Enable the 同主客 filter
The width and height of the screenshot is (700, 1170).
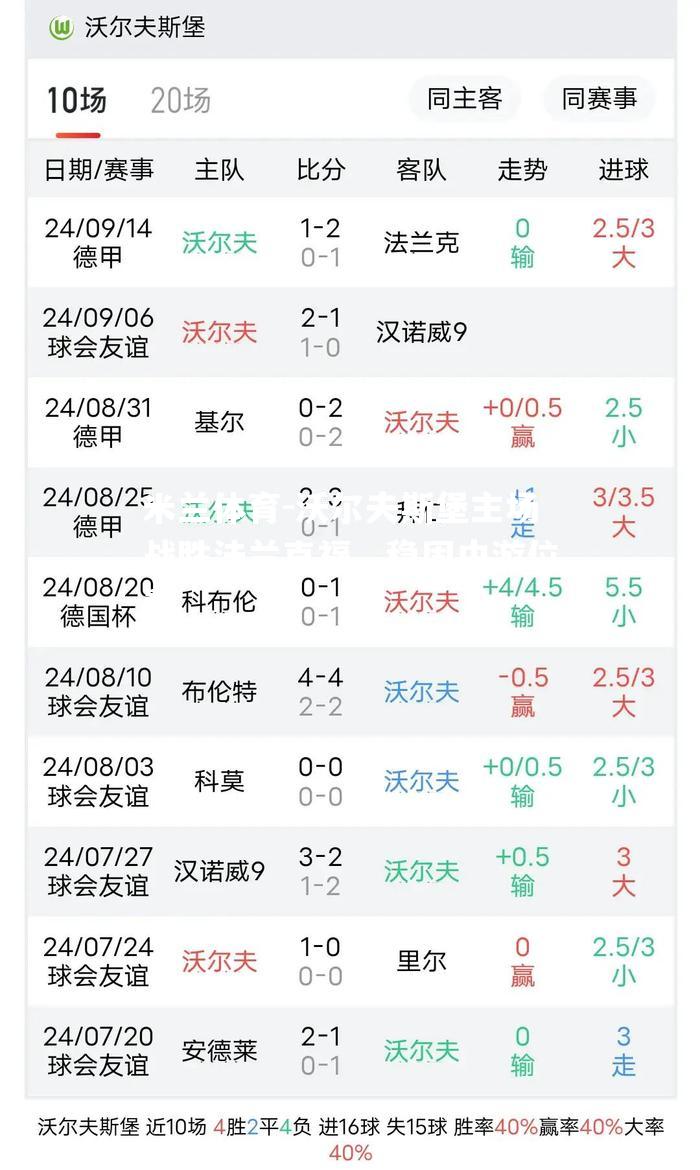(464, 98)
